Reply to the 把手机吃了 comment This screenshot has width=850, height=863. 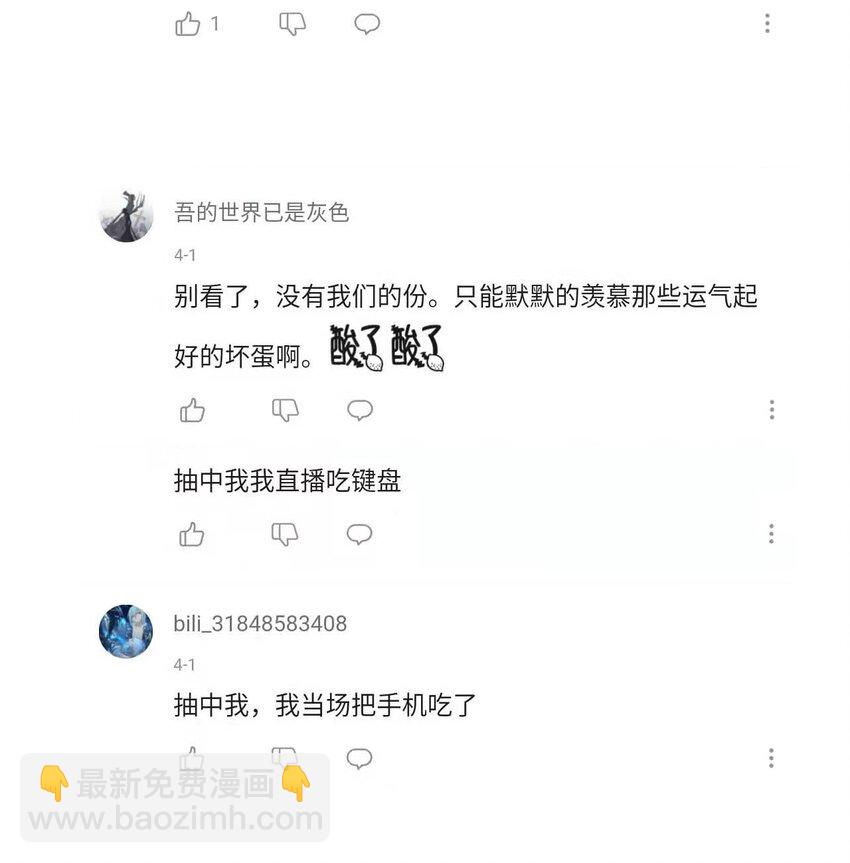[359, 758]
